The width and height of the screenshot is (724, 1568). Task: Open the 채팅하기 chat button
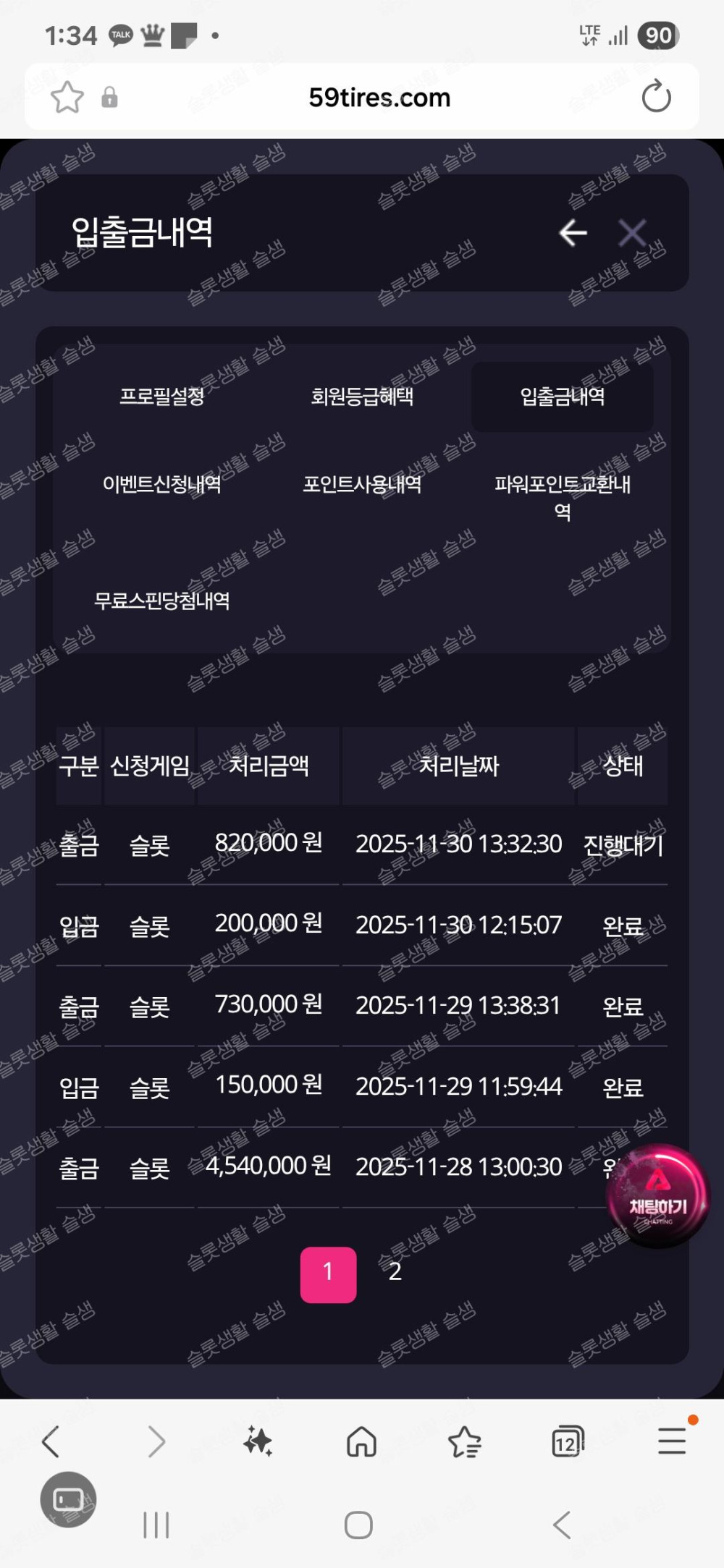pyautogui.click(x=657, y=1195)
